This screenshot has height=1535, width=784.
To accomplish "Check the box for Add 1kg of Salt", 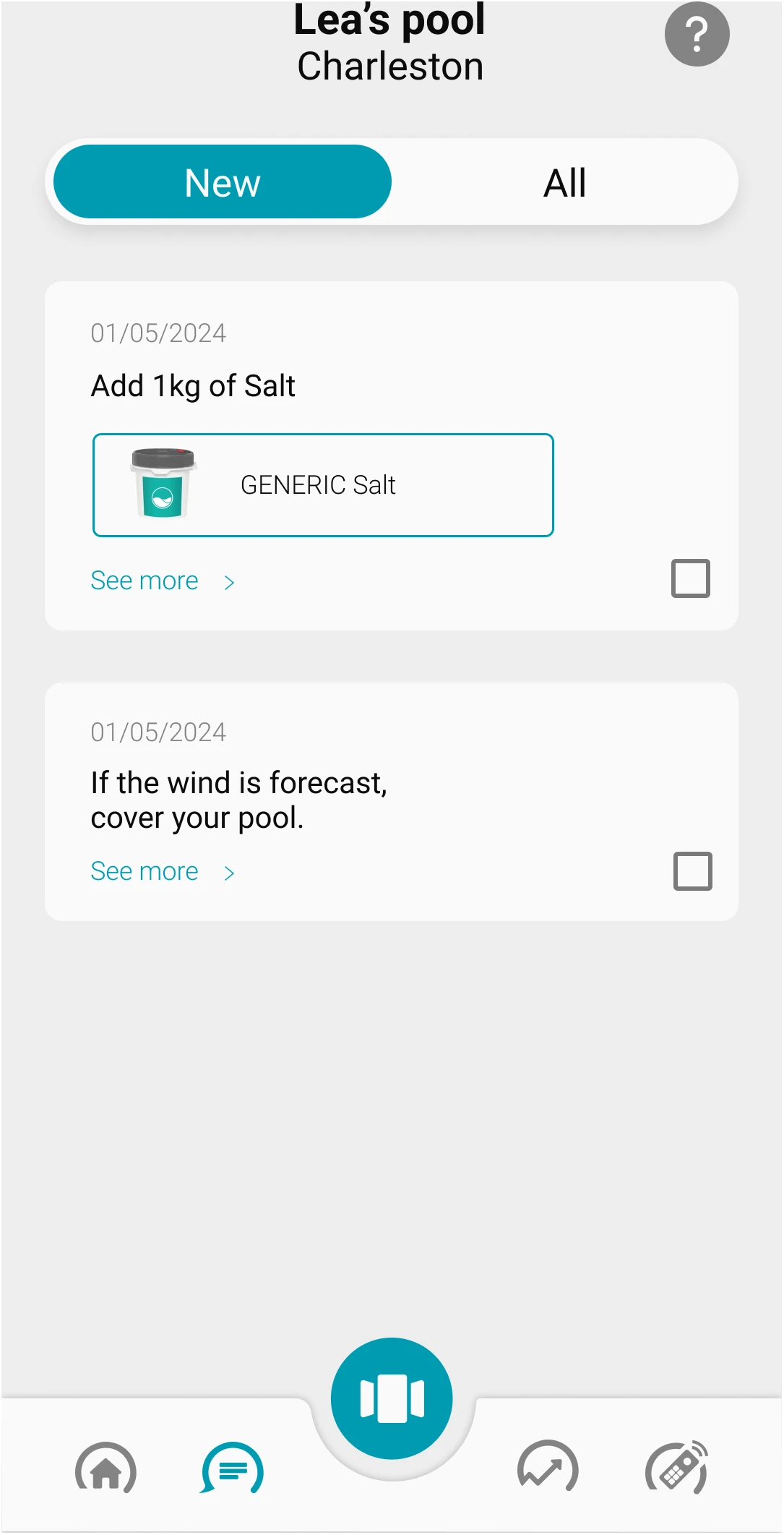I will point(691,578).
